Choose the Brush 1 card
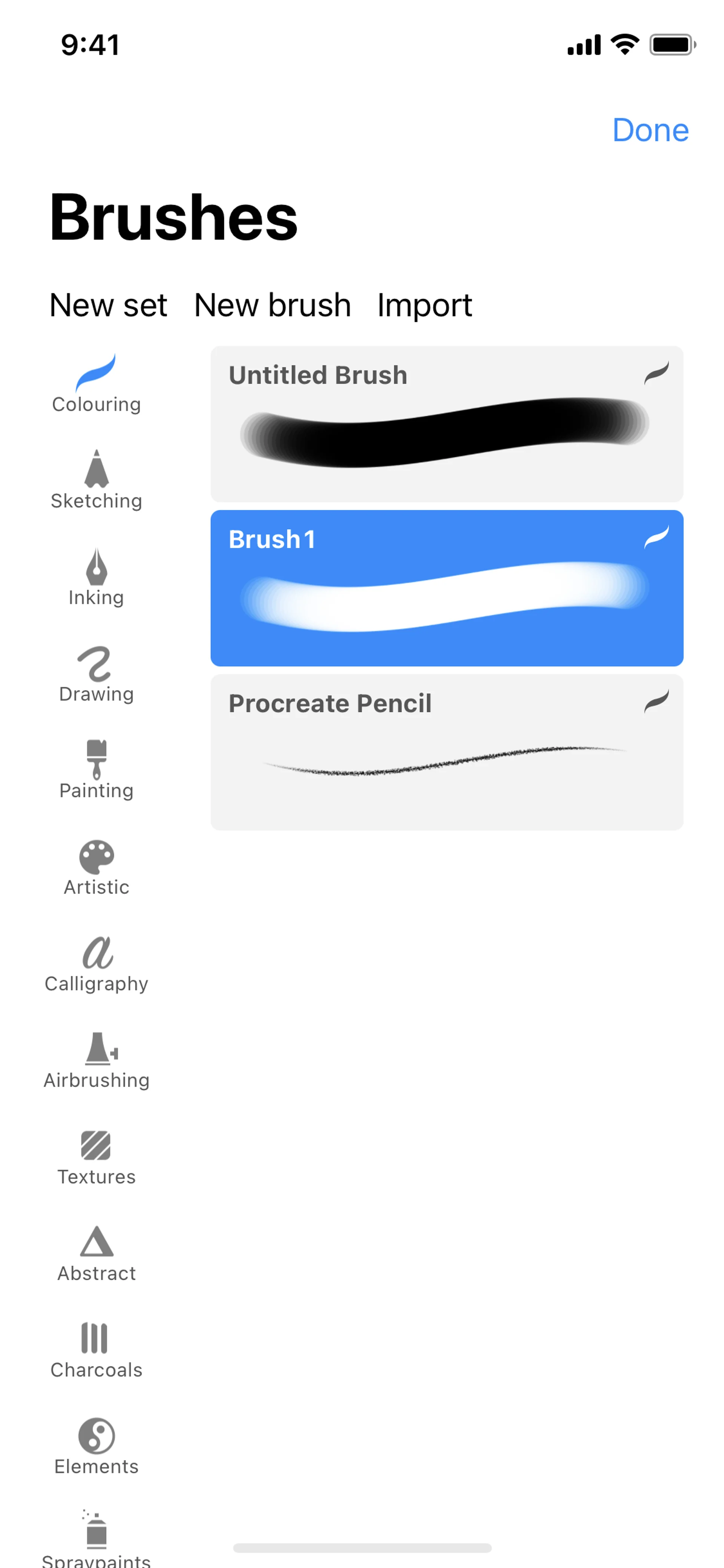 [x=446, y=588]
